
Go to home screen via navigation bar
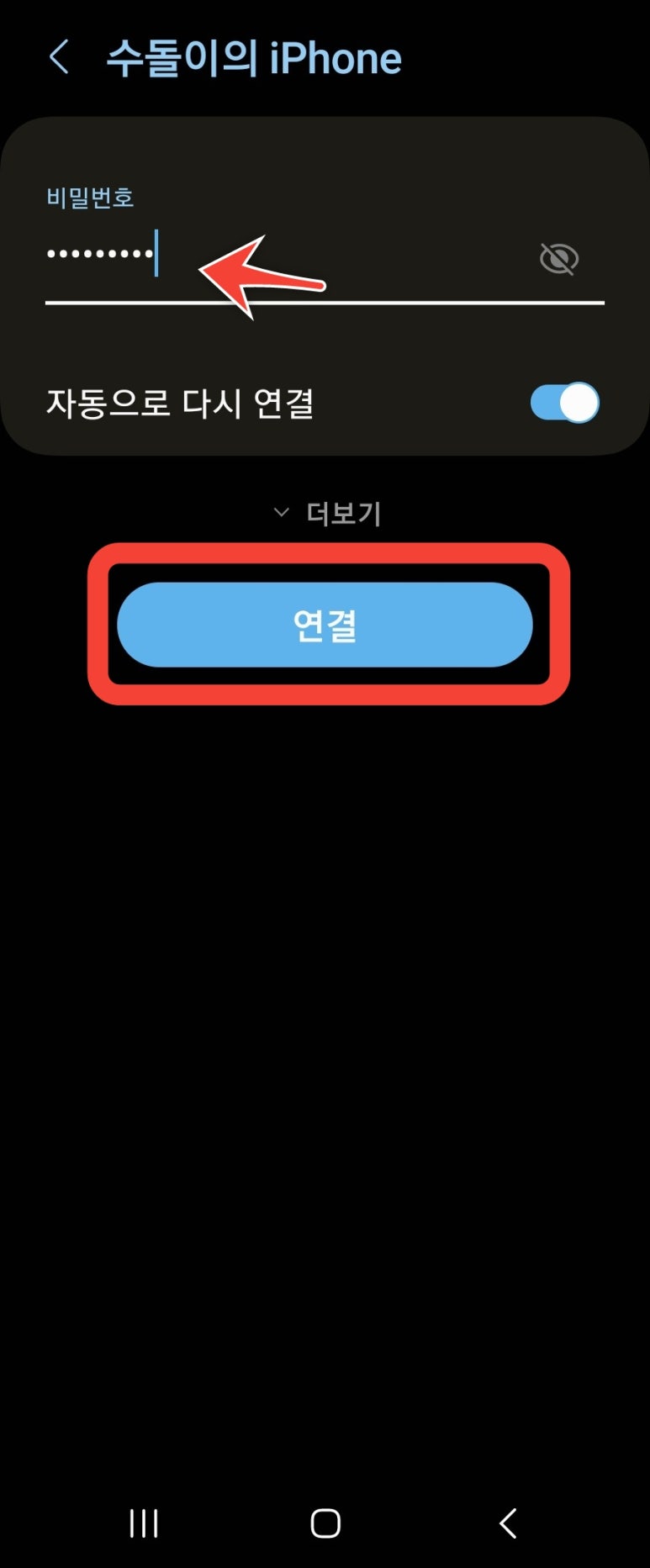click(x=325, y=1523)
